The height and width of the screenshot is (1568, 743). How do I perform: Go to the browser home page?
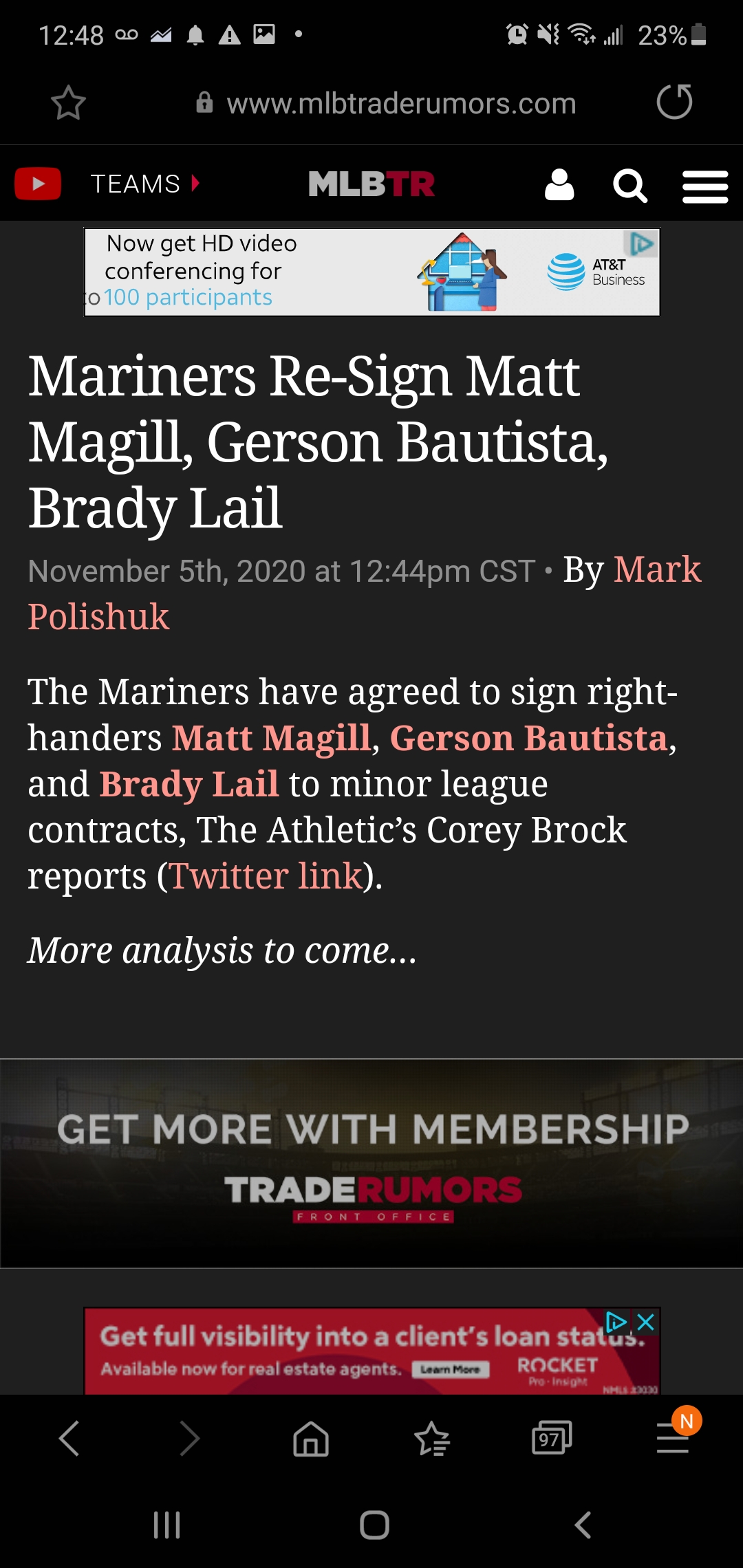311,1438
